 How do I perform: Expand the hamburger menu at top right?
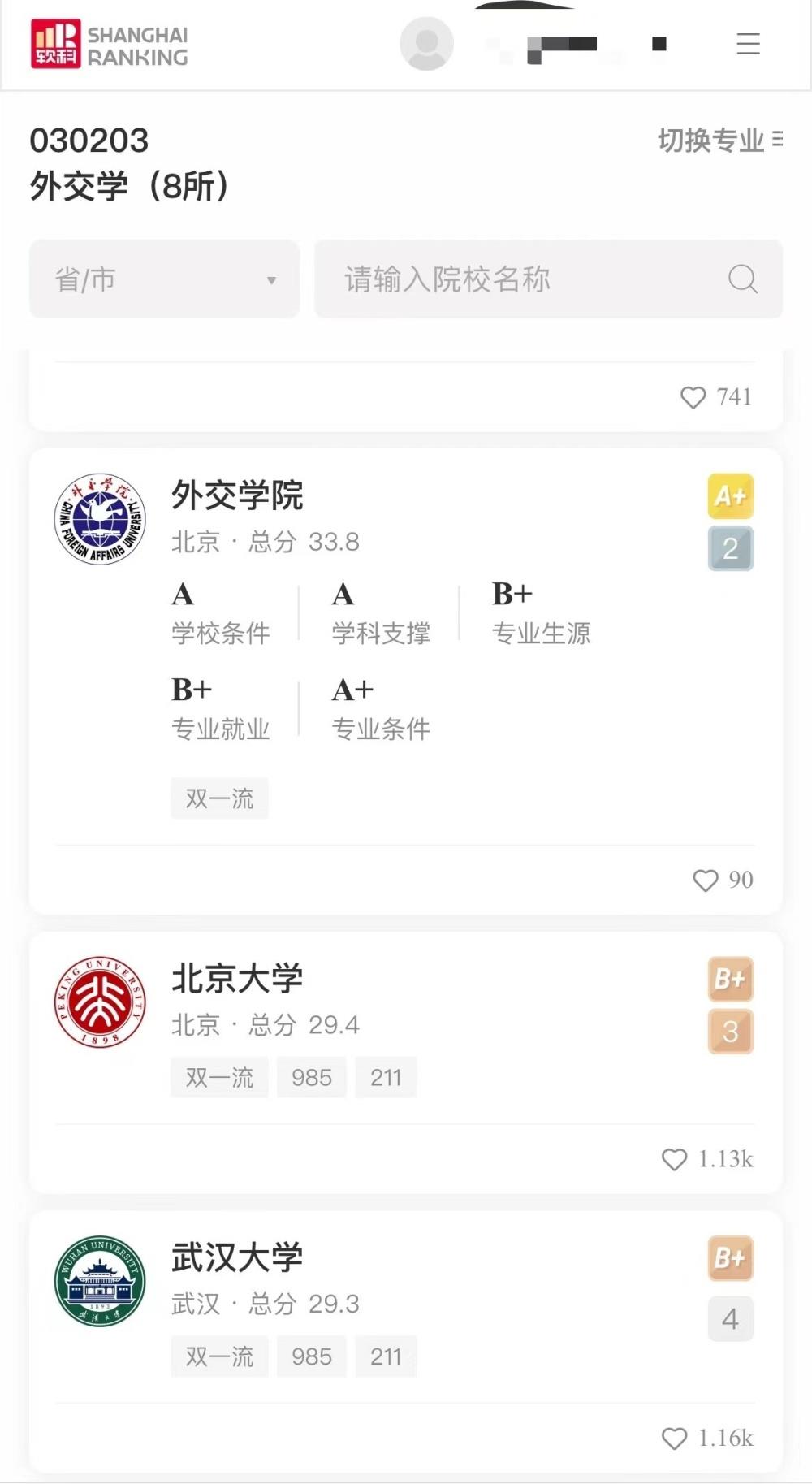tap(748, 45)
